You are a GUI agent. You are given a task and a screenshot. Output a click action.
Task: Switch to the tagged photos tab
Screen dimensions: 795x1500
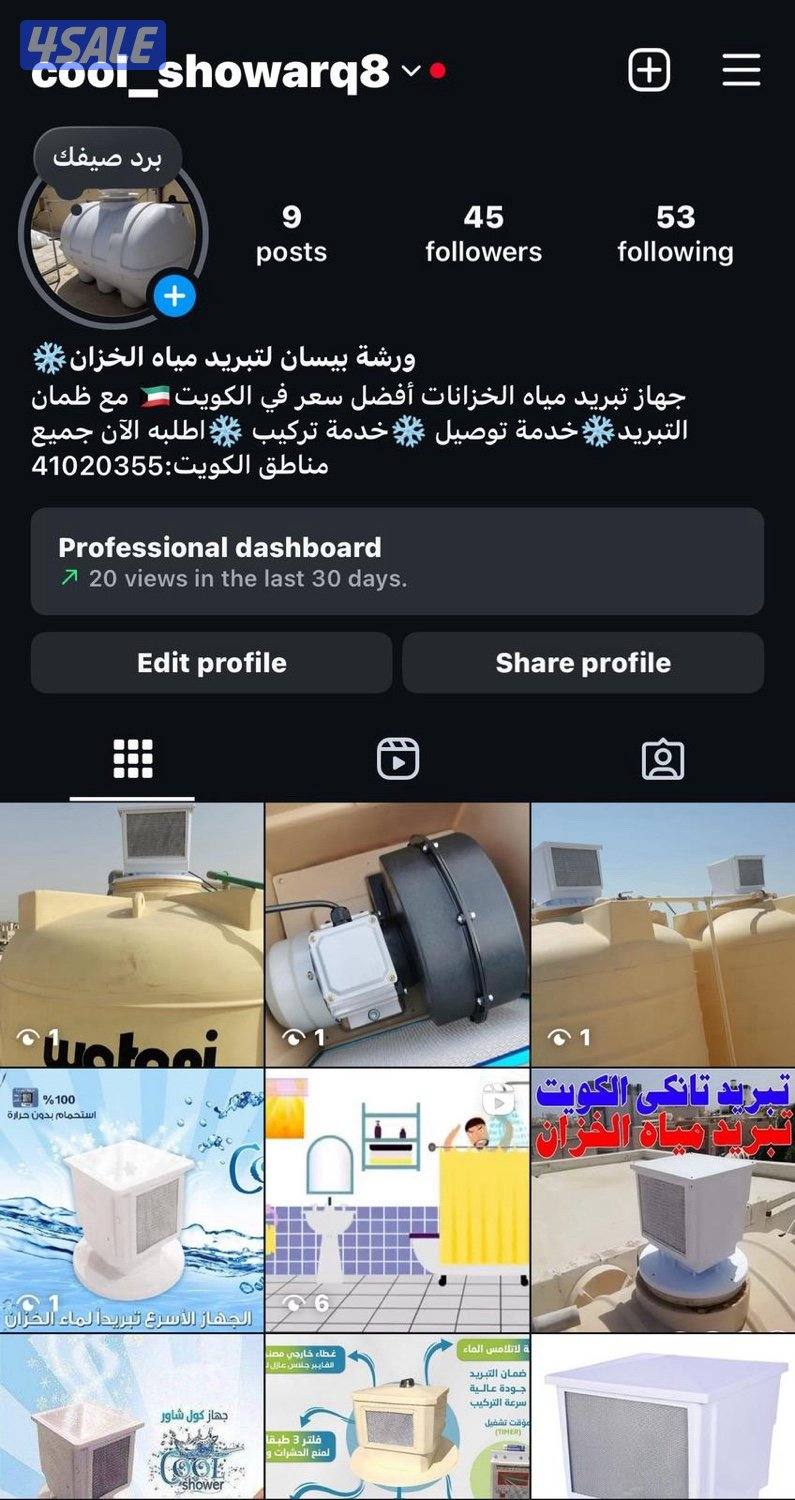coord(662,760)
